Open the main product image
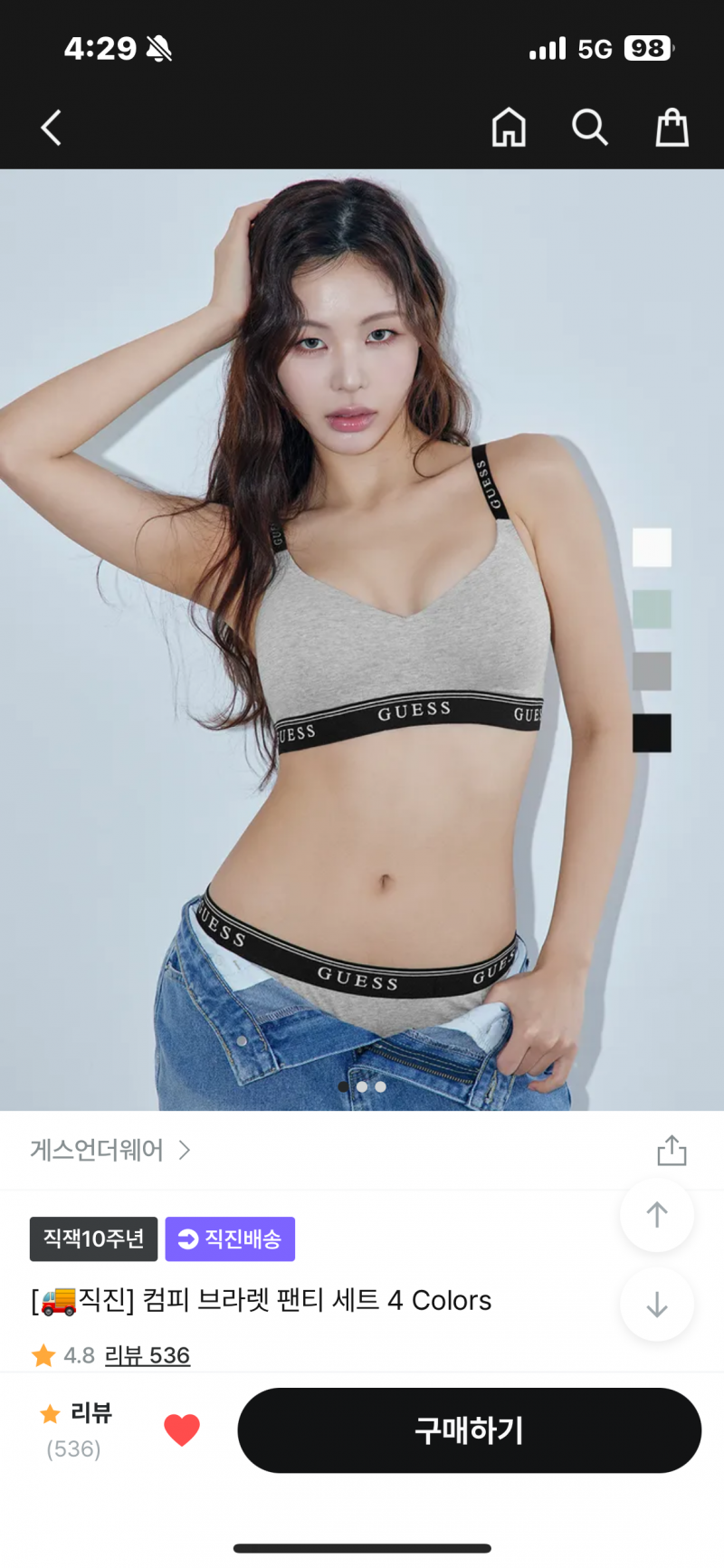Viewport: 724px width, 1568px height. click(x=362, y=639)
